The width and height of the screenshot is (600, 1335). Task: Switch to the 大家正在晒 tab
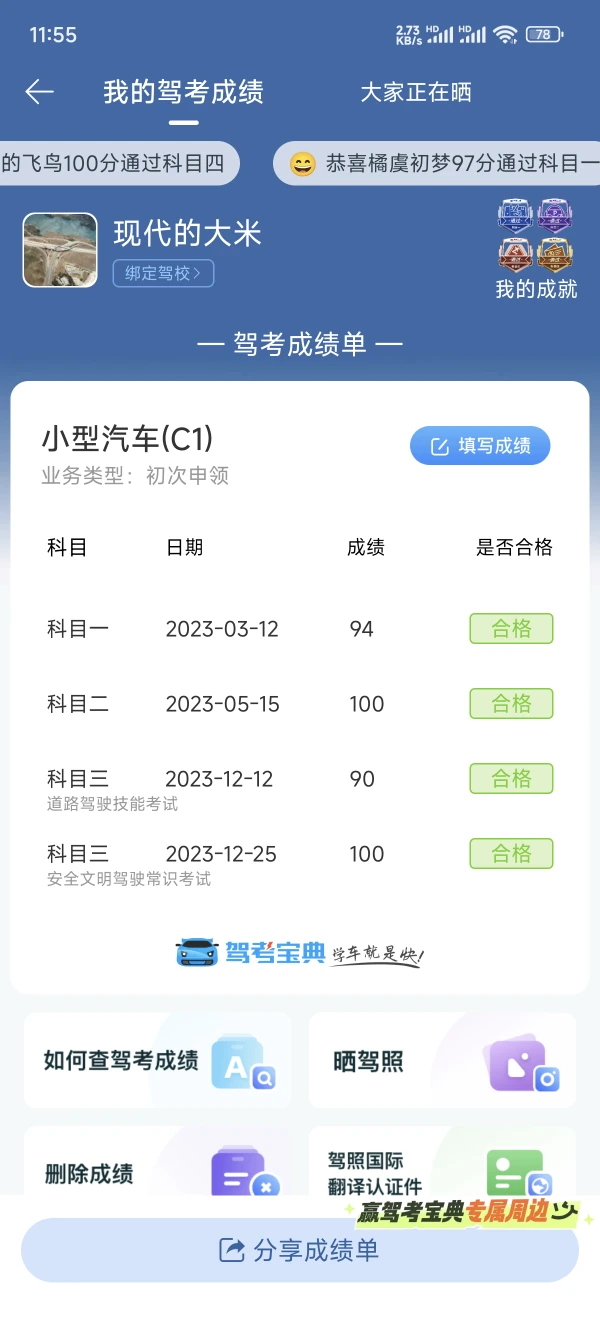tap(415, 92)
